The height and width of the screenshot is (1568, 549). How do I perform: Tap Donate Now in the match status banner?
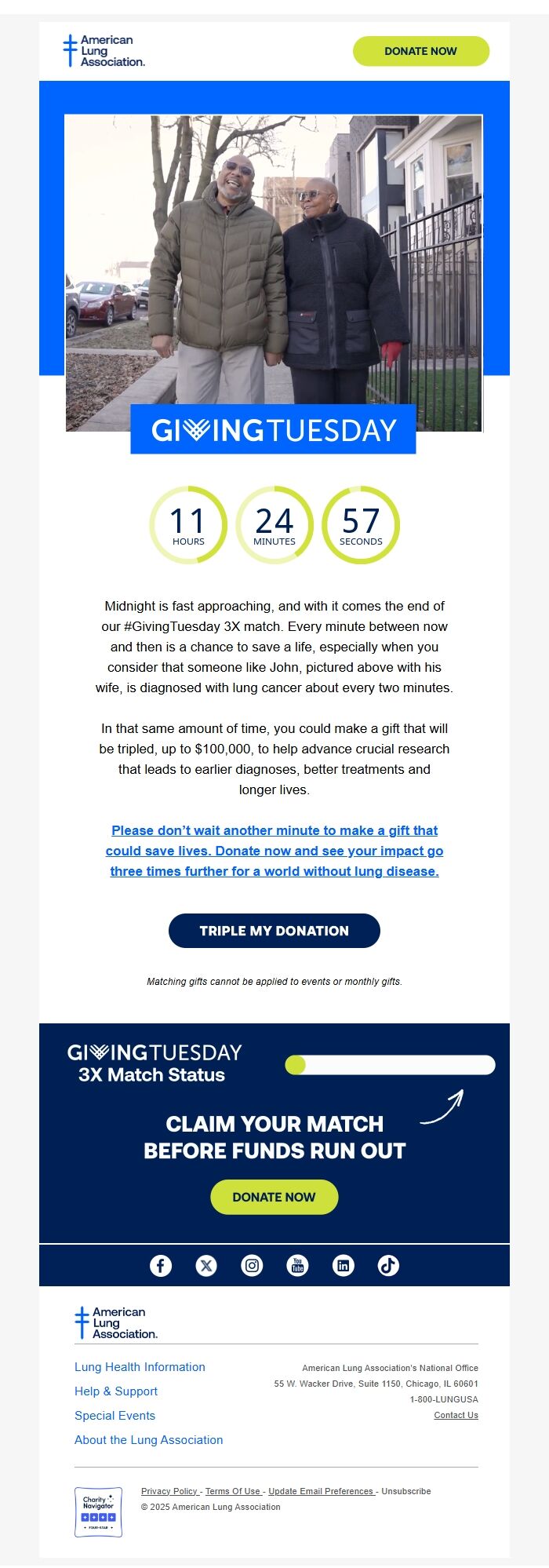click(274, 1197)
